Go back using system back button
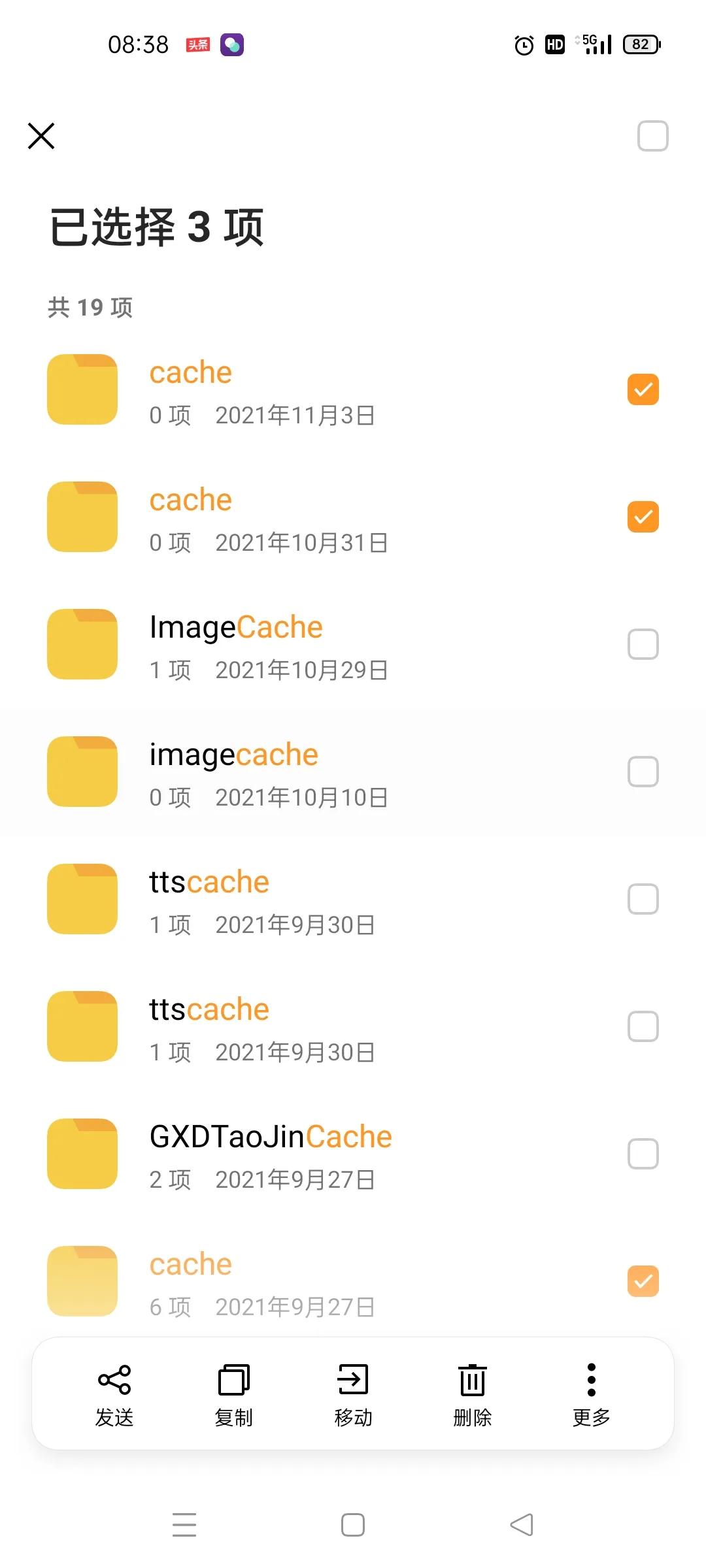 tap(522, 1525)
